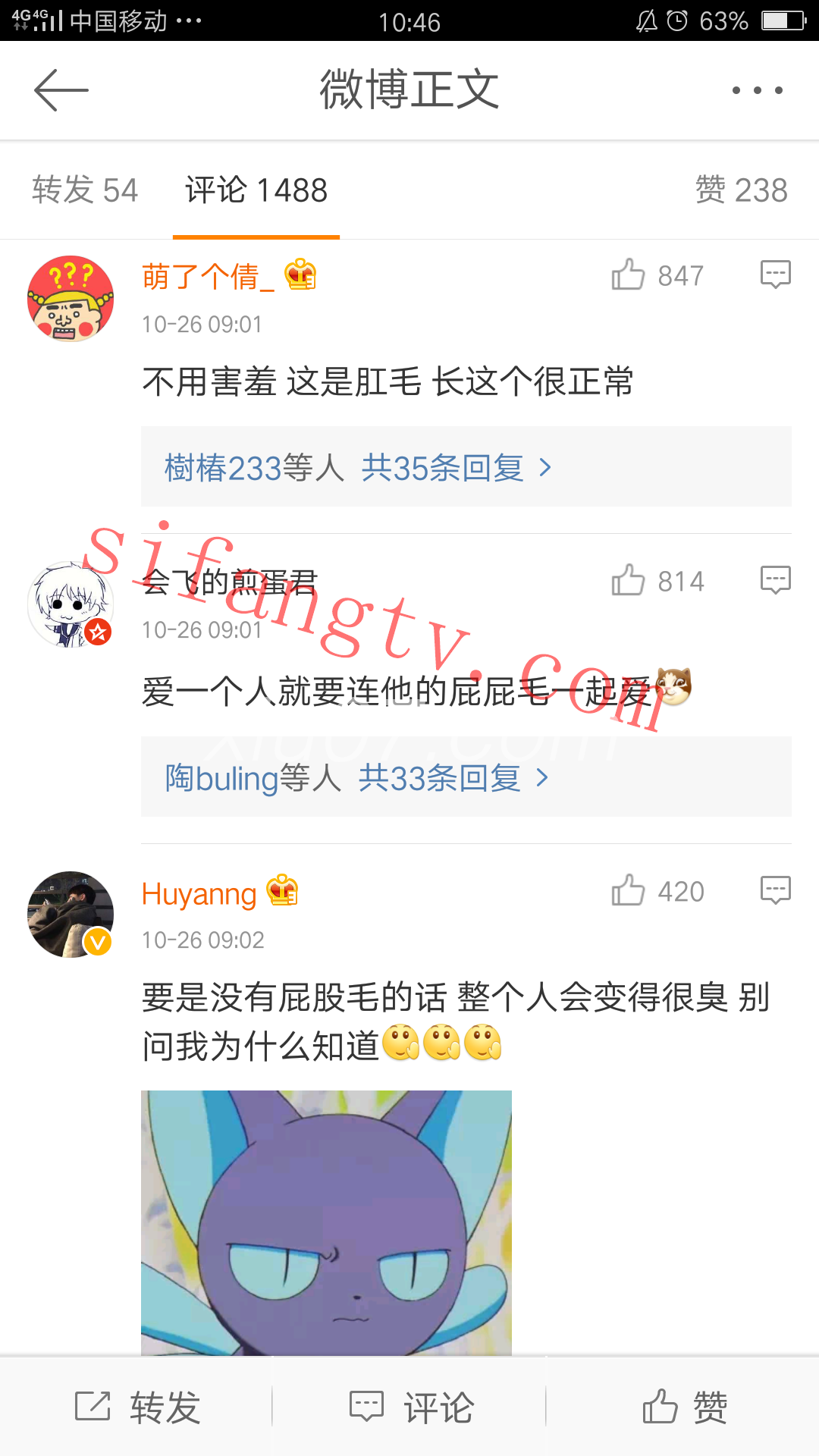Open Huyanng's username profile link
This screenshot has width=819, height=1456.
click(199, 894)
